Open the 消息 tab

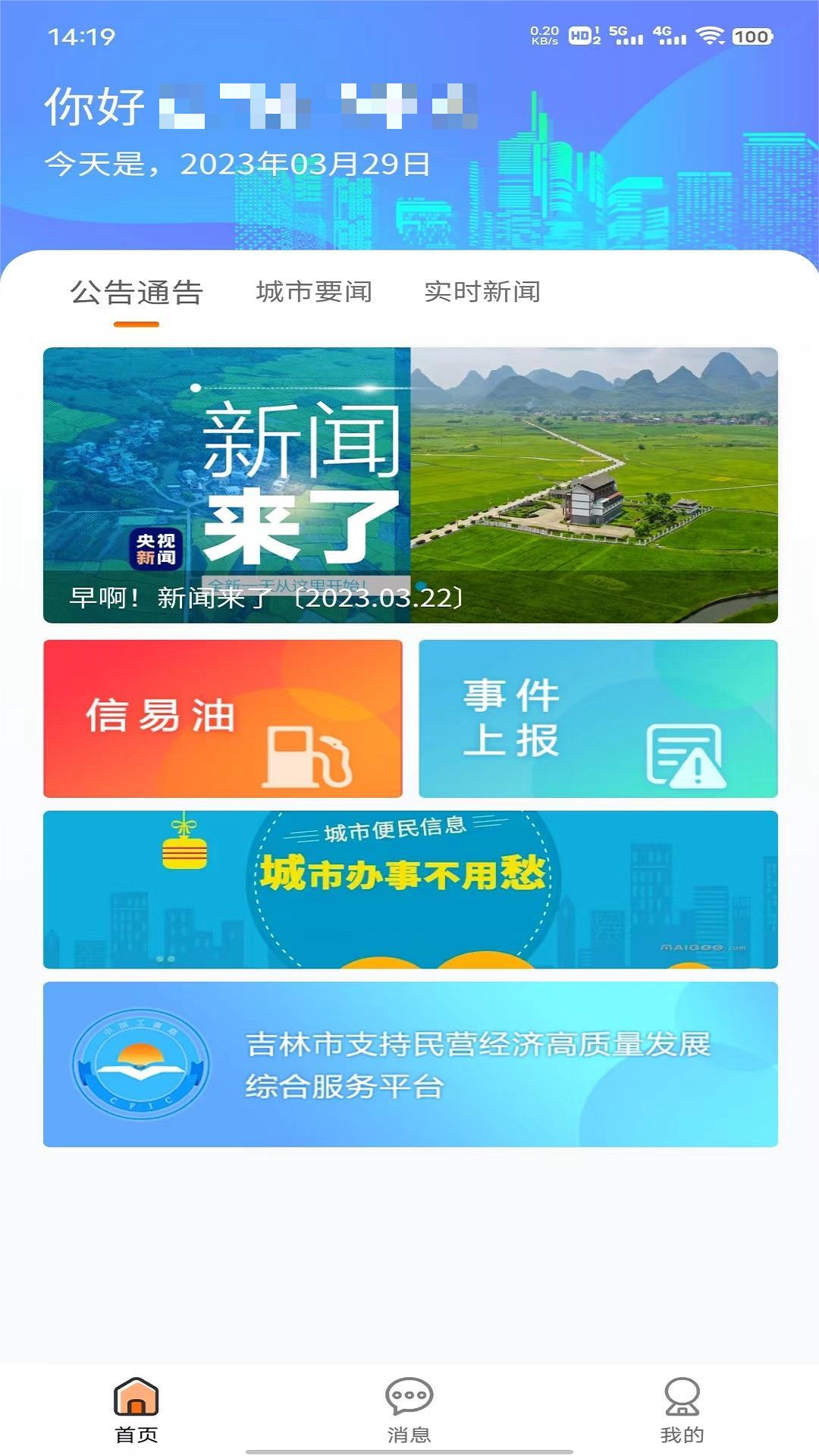(409, 1410)
